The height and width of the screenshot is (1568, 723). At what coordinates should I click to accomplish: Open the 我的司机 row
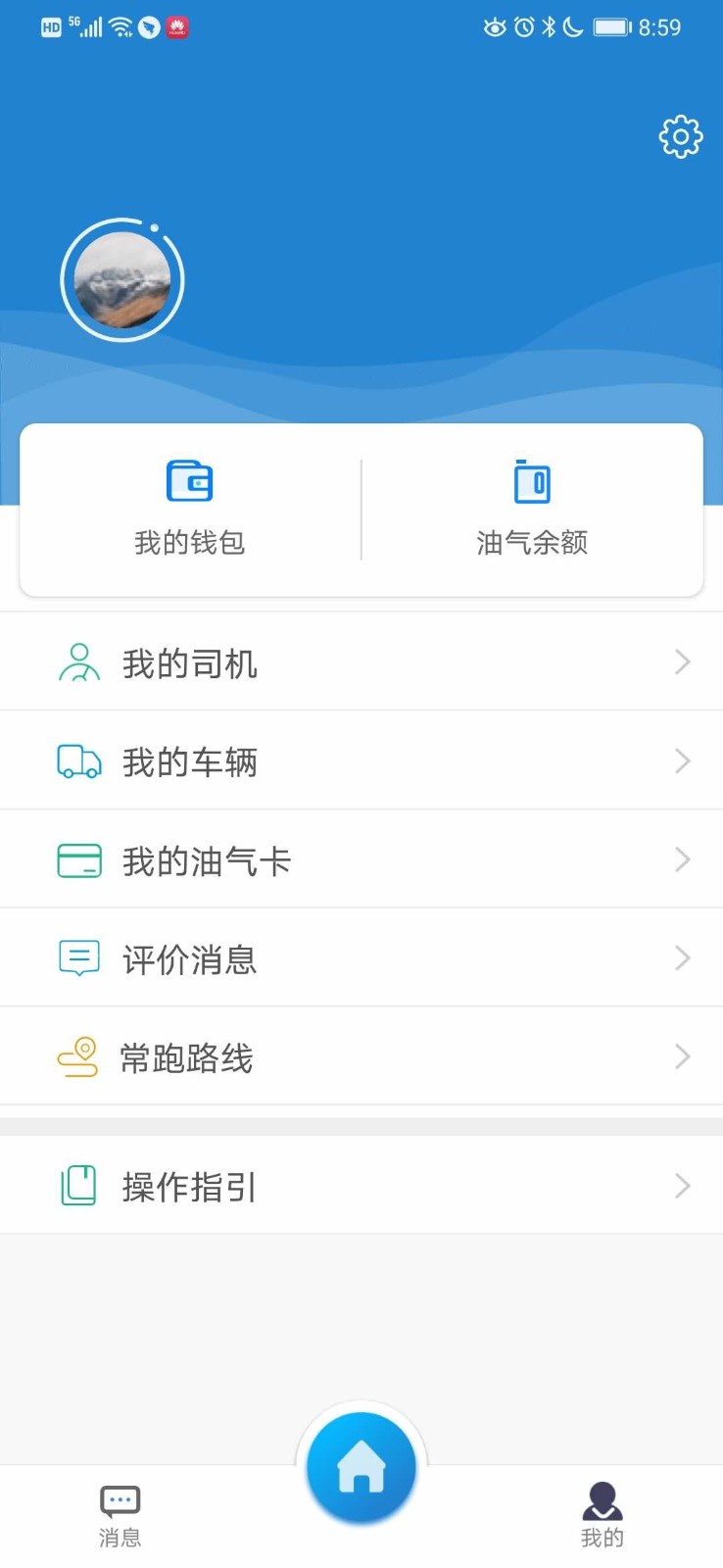point(361,663)
